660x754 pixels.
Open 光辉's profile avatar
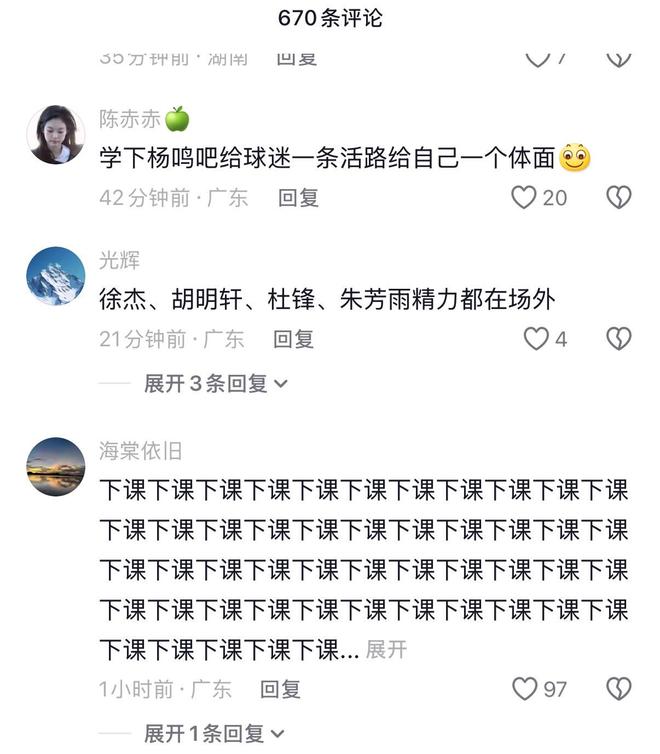click(x=56, y=276)
